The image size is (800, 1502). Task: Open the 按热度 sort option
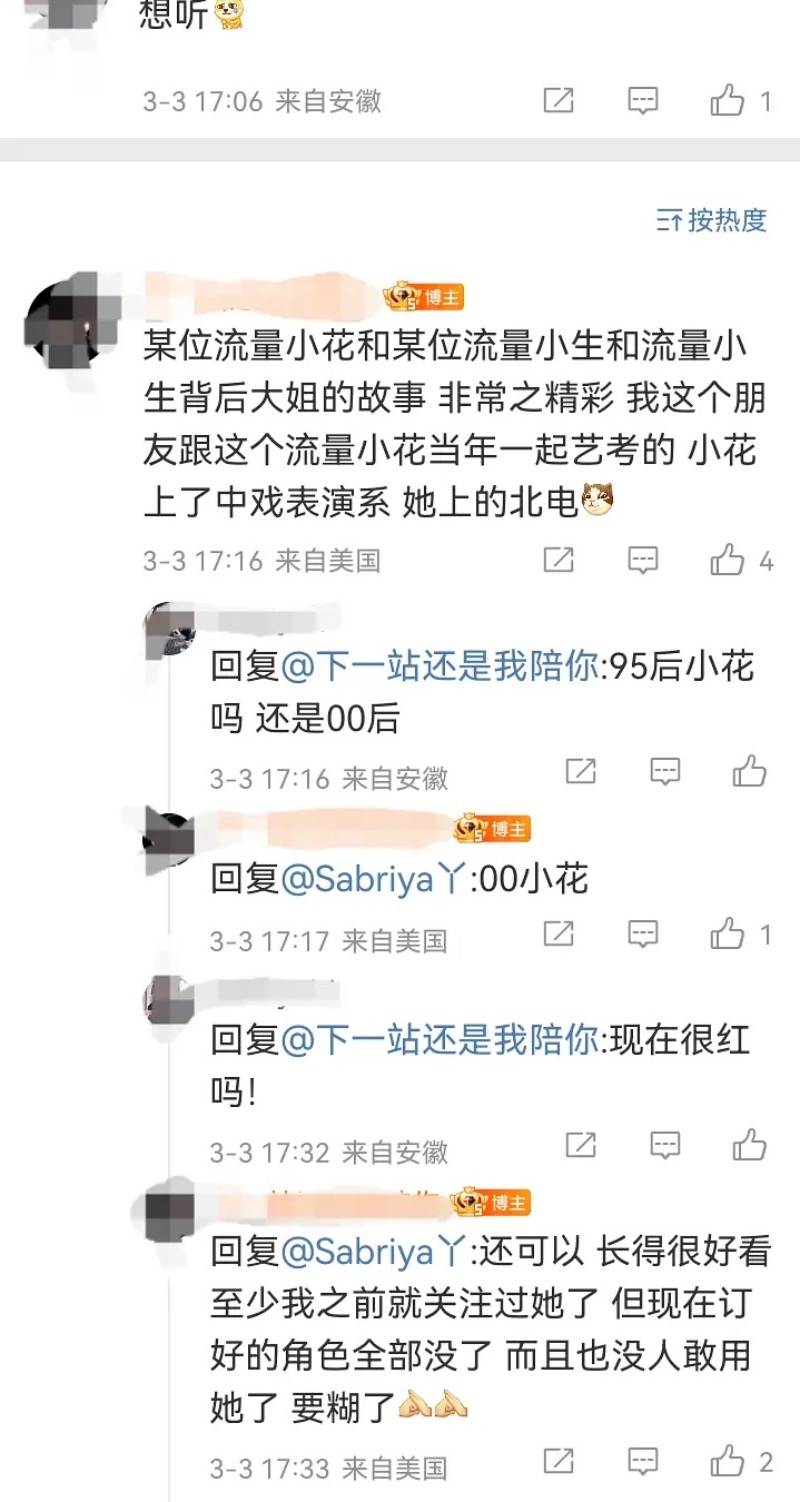click(x=712, y=220)
